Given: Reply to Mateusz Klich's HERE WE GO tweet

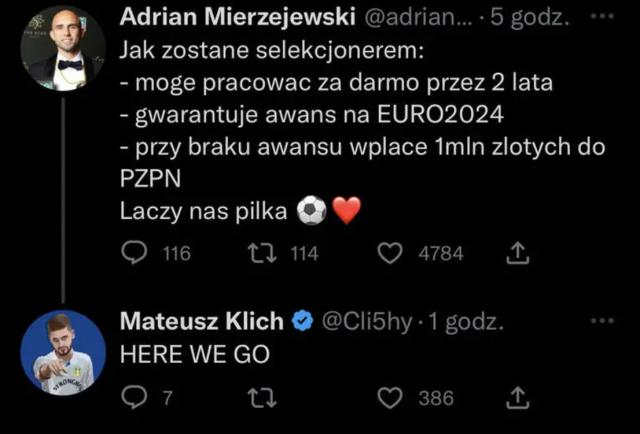Looking at the screenshot, I should point(133,399).
